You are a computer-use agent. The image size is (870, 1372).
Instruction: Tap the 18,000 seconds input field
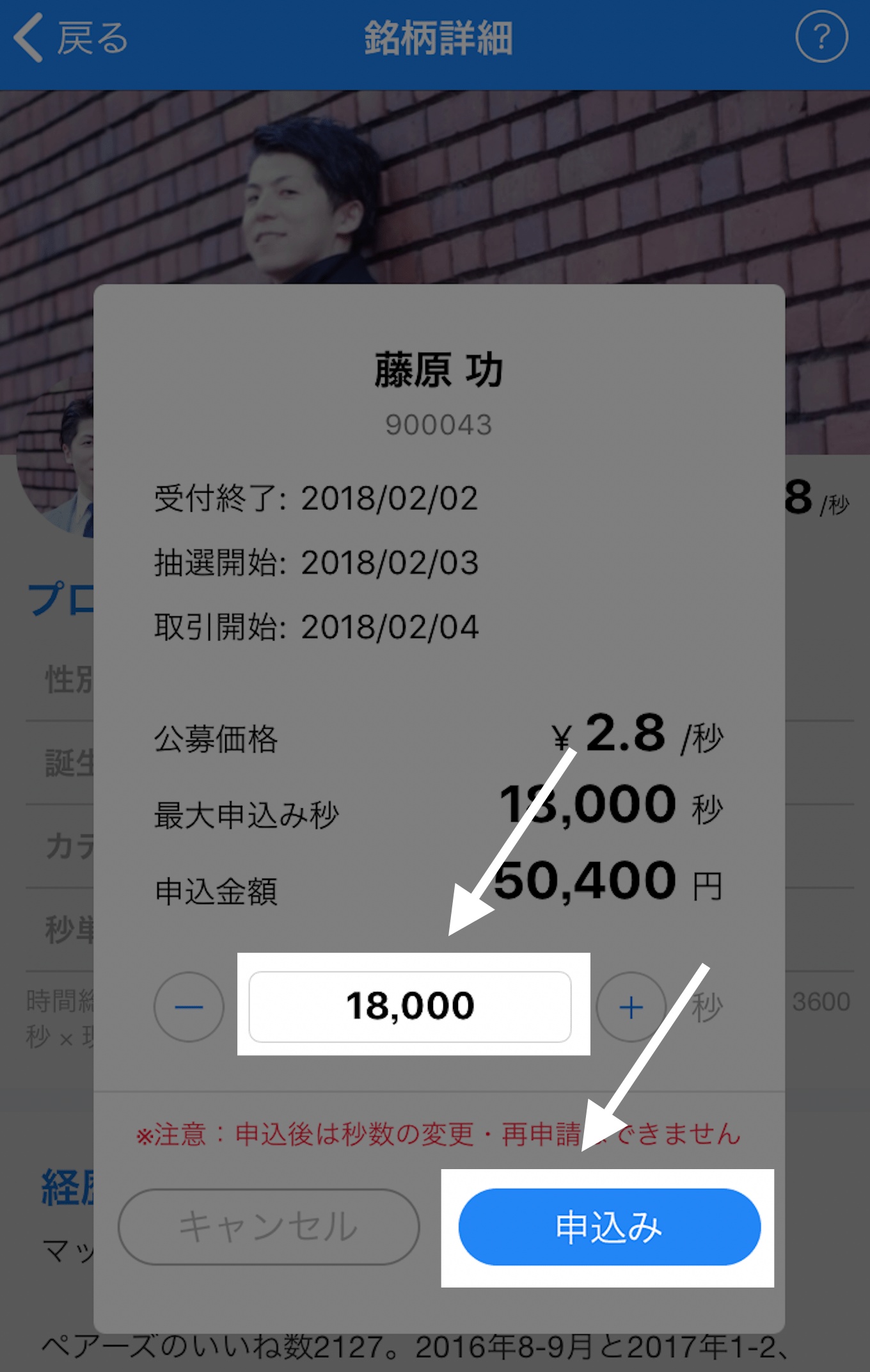410,1006
